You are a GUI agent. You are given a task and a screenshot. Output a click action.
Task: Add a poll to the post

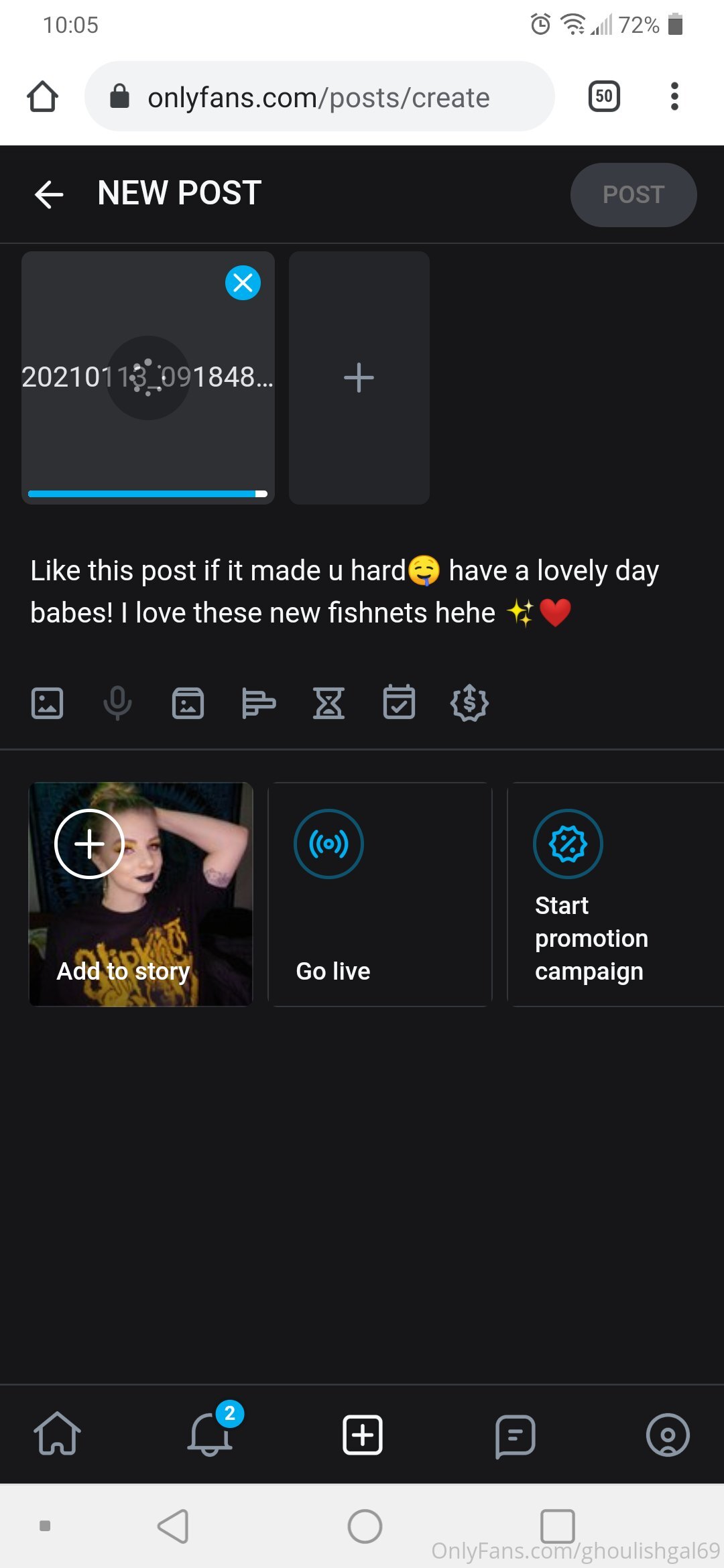click(x=259, y=704)
